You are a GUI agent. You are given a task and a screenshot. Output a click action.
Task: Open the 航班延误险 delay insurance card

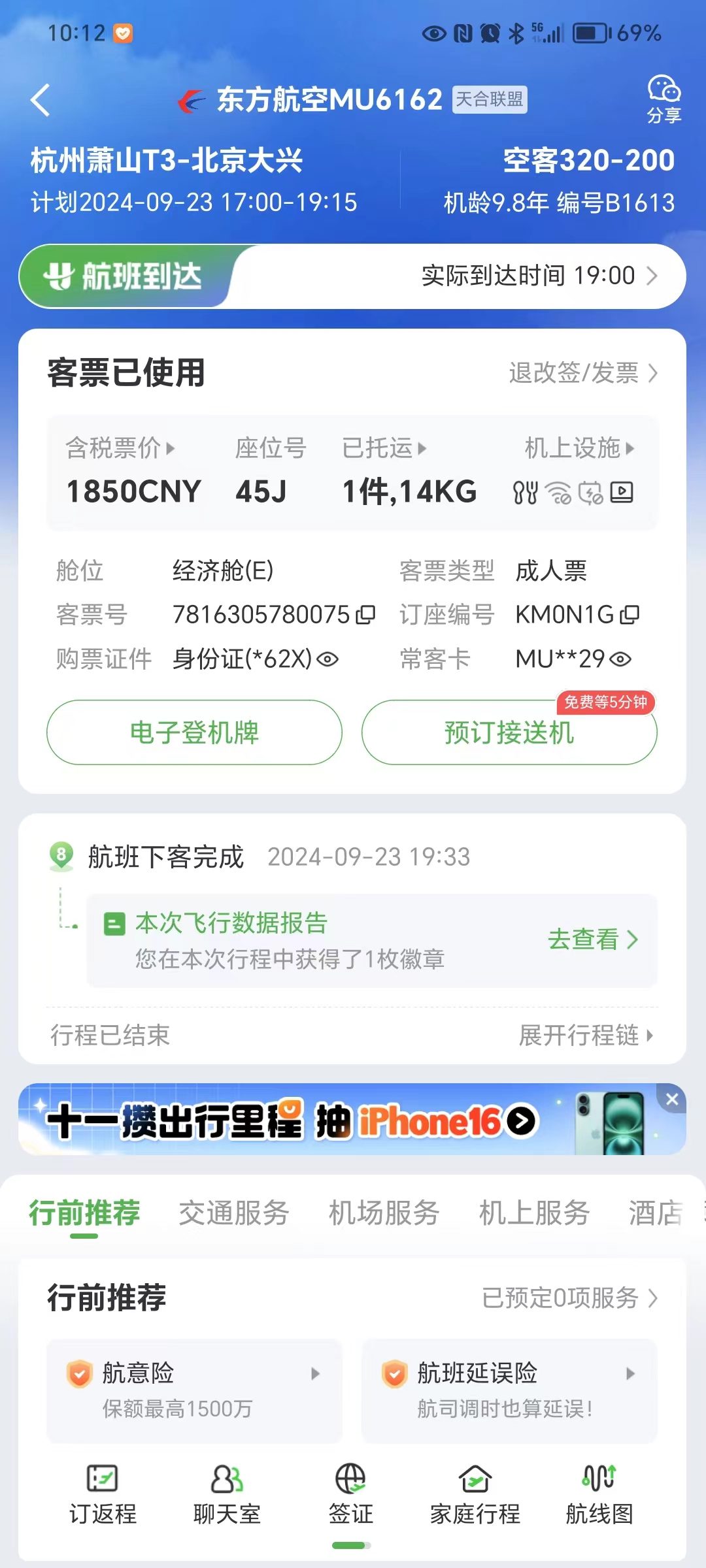tap(509, 1390)
